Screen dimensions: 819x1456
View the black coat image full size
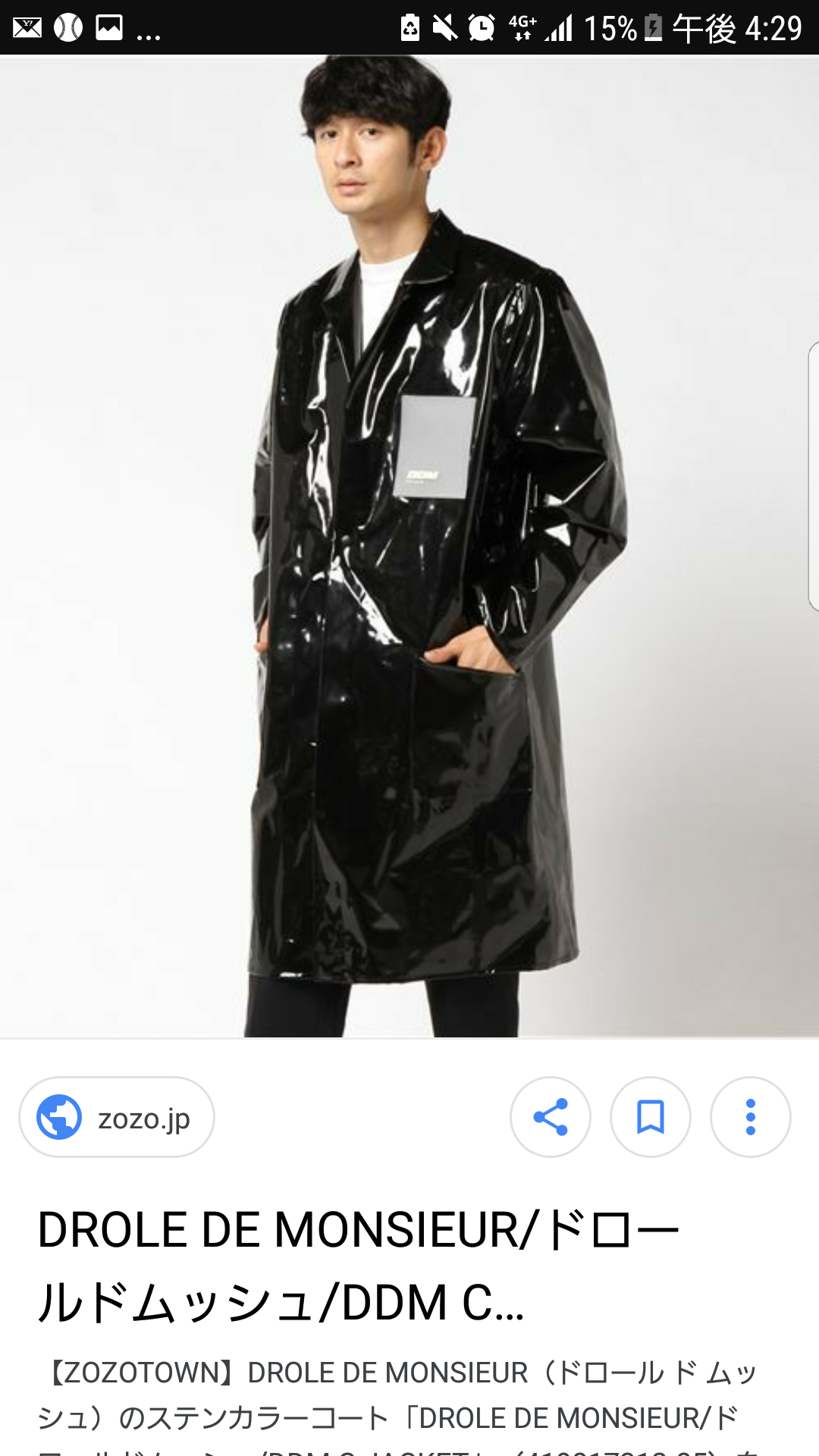pos(409,546)
